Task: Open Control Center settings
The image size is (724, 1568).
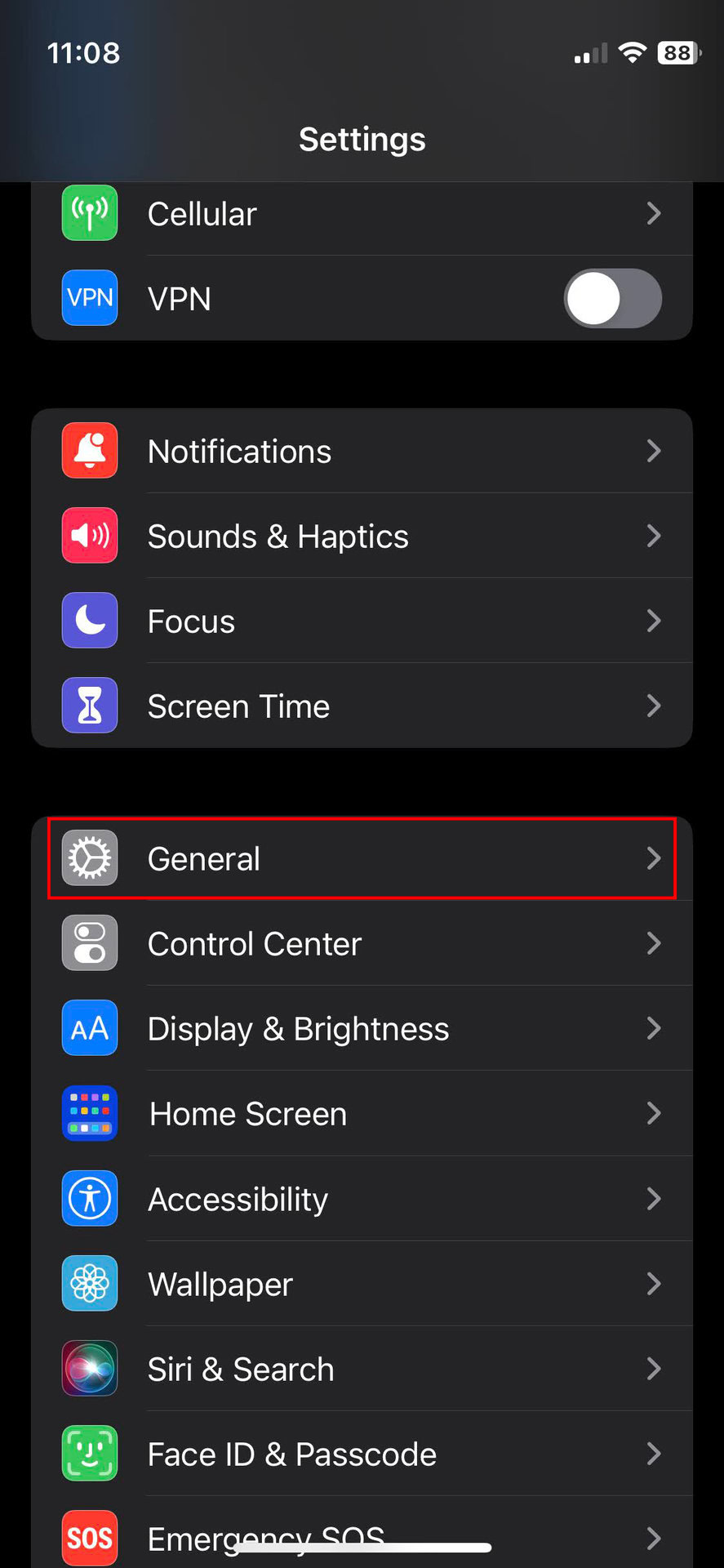Action: coord(362,944)
